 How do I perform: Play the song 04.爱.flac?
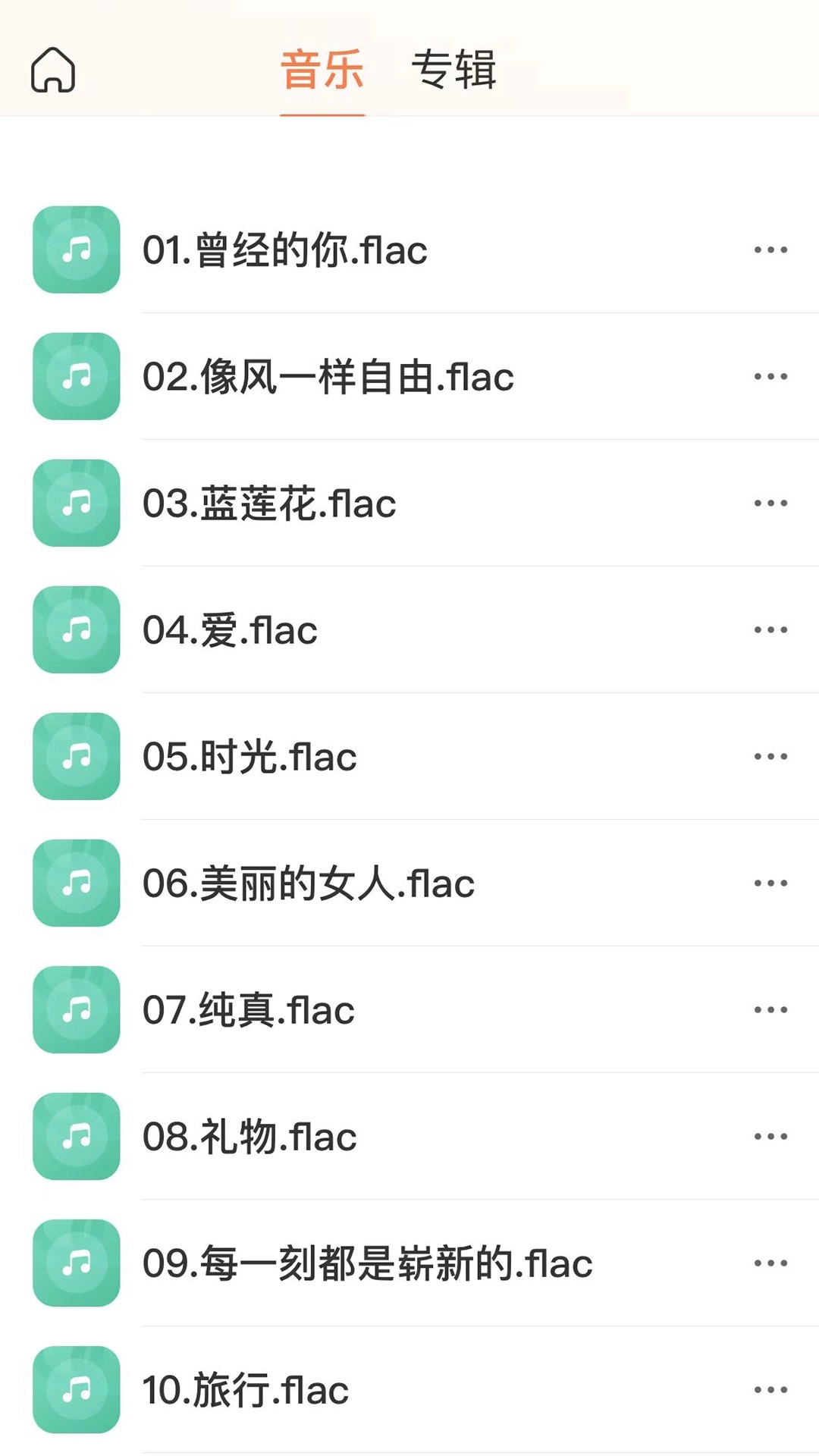303,629
